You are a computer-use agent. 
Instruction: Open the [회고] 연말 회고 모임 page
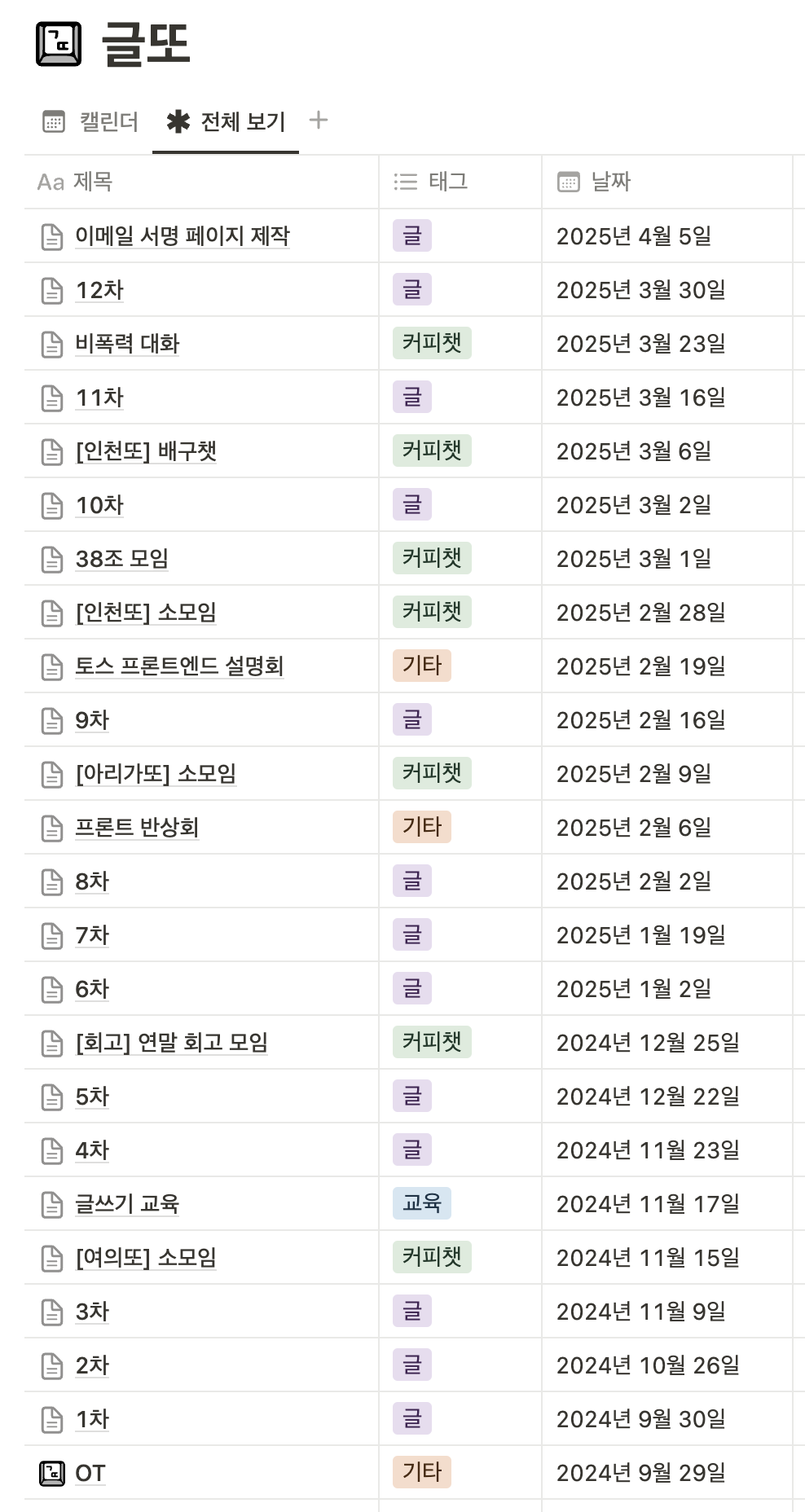[x=172, y=1042]
